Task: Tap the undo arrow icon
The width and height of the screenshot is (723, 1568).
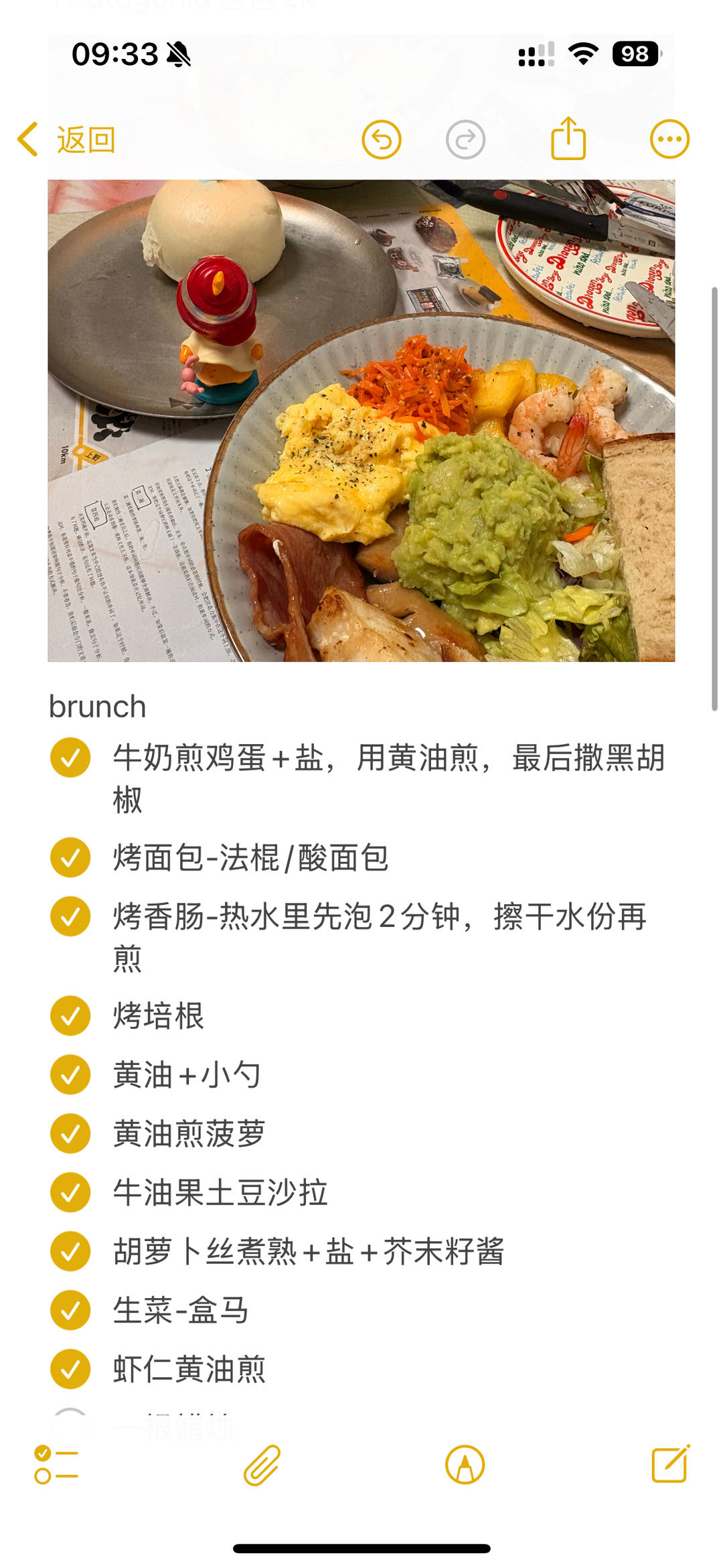Action: coord(380,139)
